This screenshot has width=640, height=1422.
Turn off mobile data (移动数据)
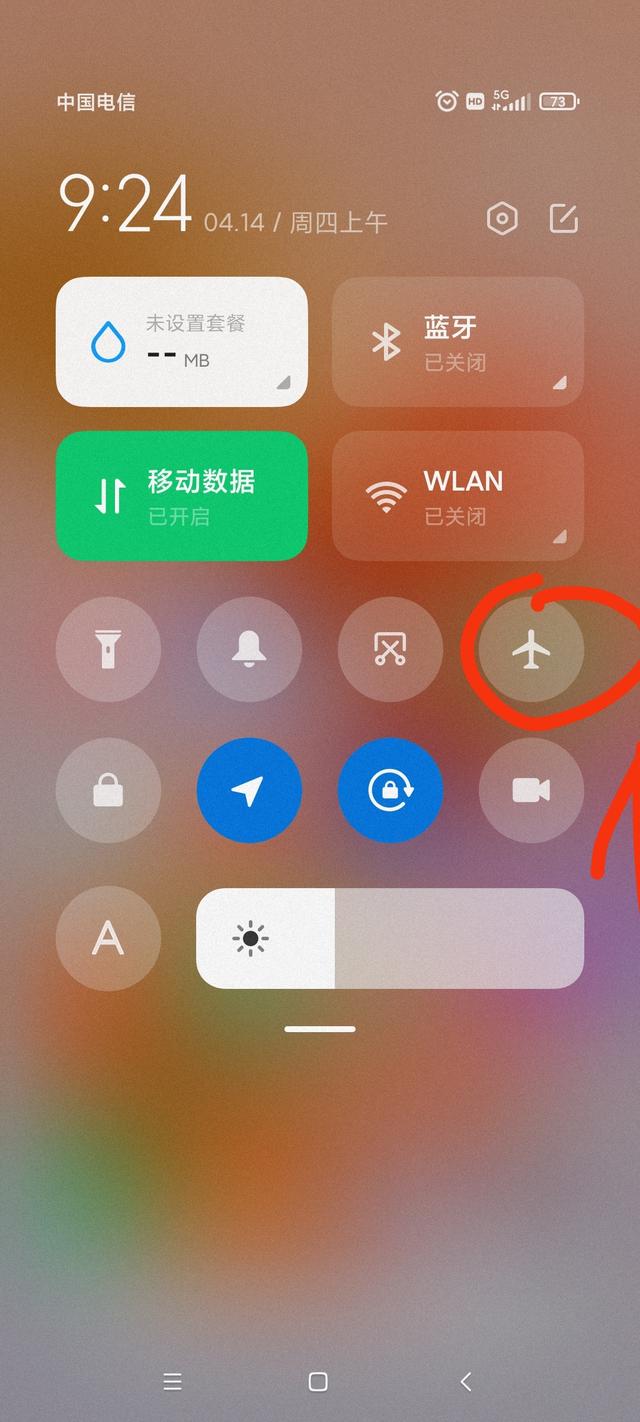coord(181,496)
